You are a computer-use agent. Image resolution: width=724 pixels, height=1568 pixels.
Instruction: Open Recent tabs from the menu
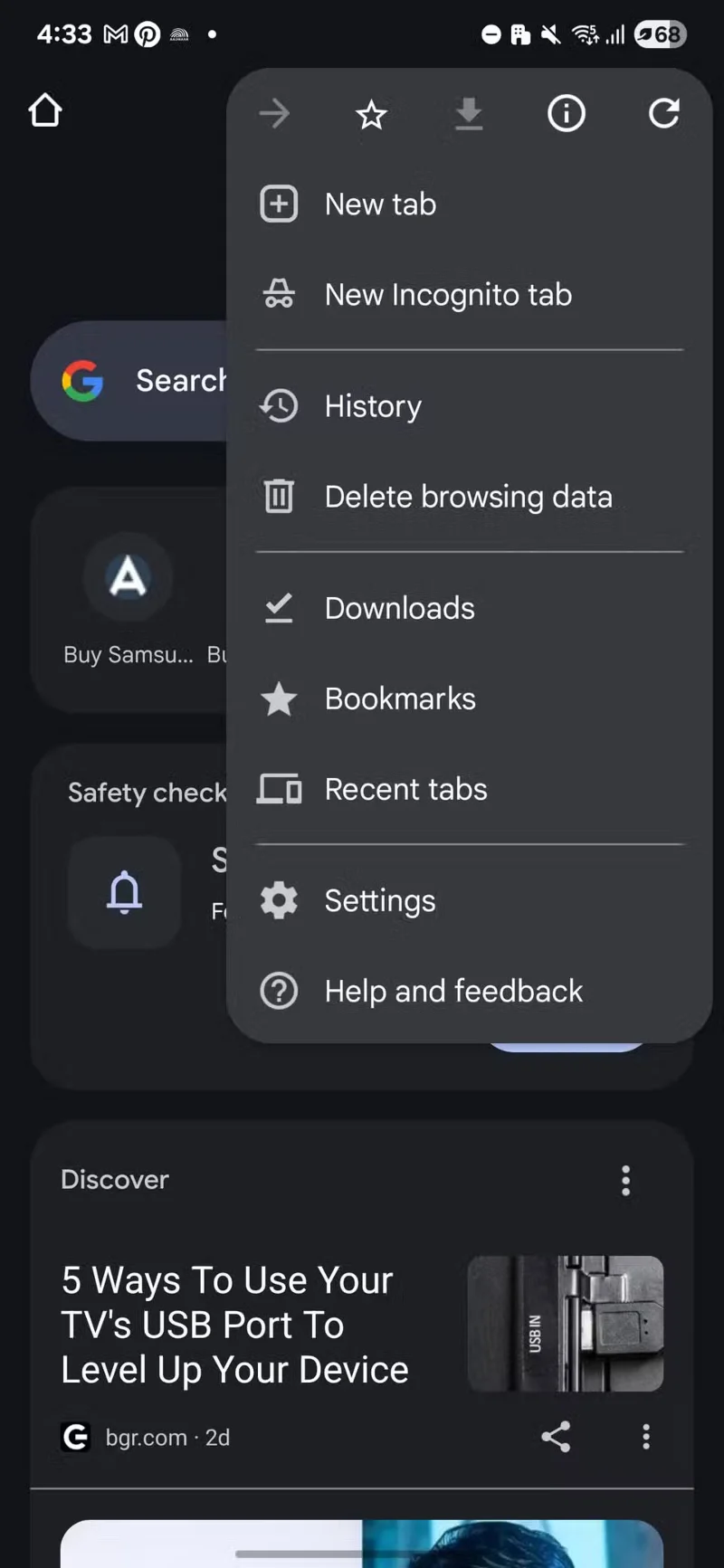click(405, 789)
